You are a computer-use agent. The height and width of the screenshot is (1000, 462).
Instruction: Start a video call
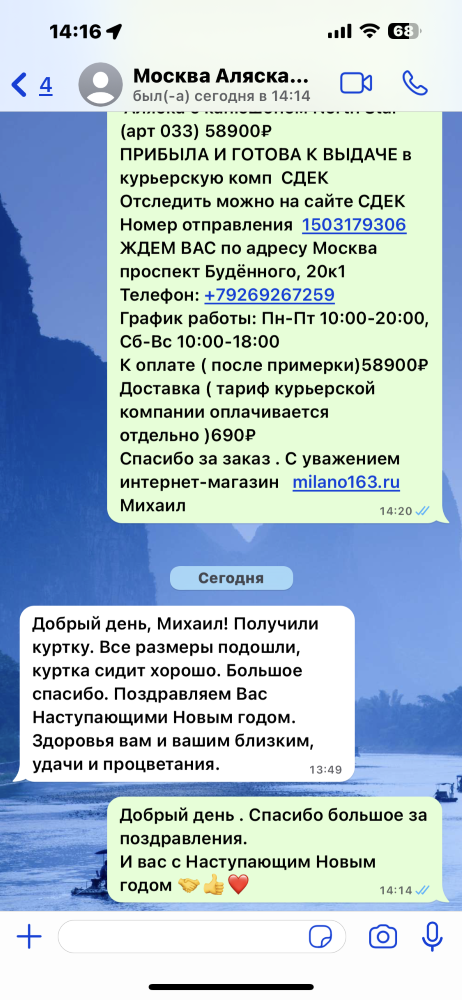[x=356, y=84]
